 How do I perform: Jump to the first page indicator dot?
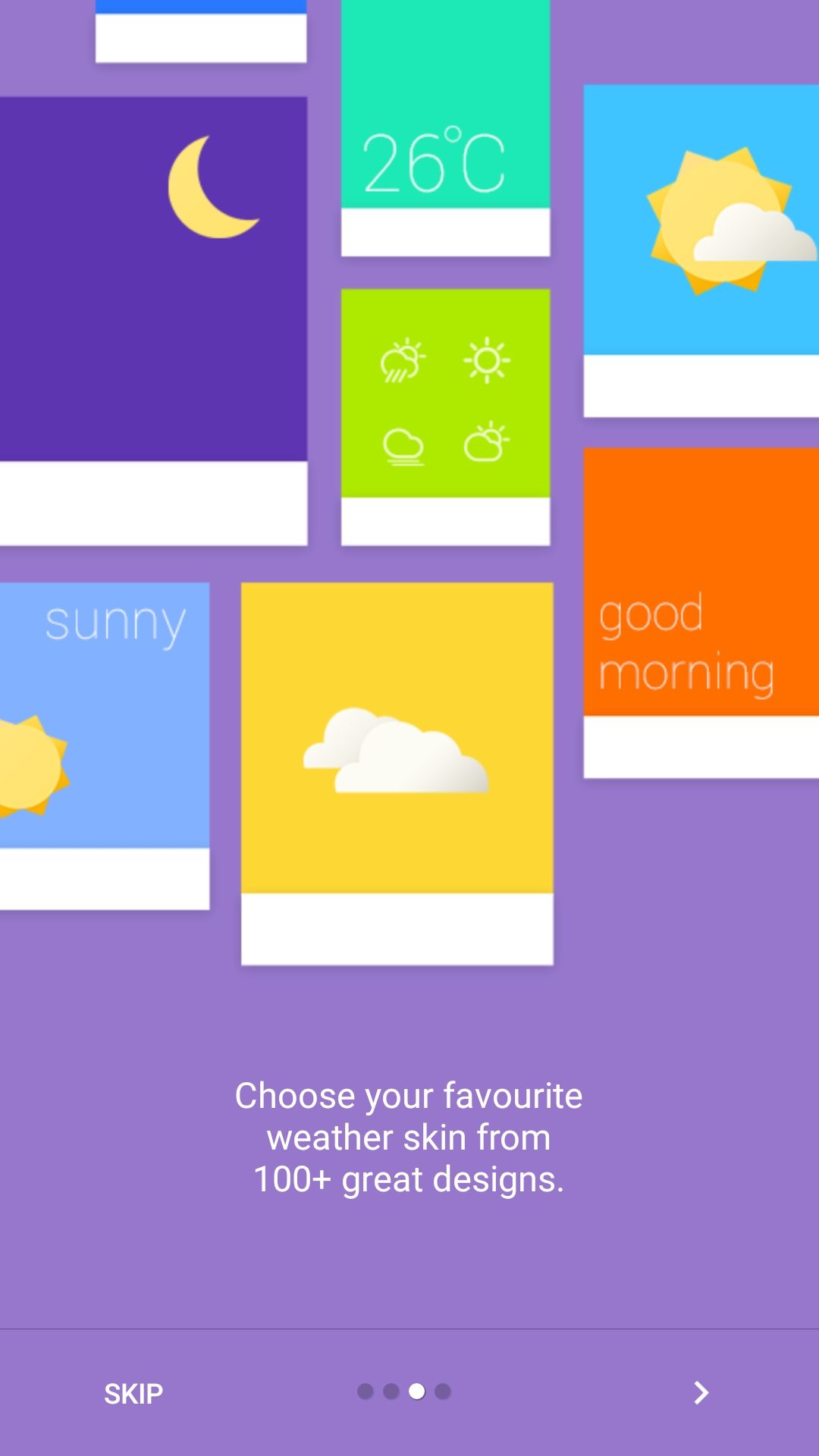click(x=366, y=1392)
